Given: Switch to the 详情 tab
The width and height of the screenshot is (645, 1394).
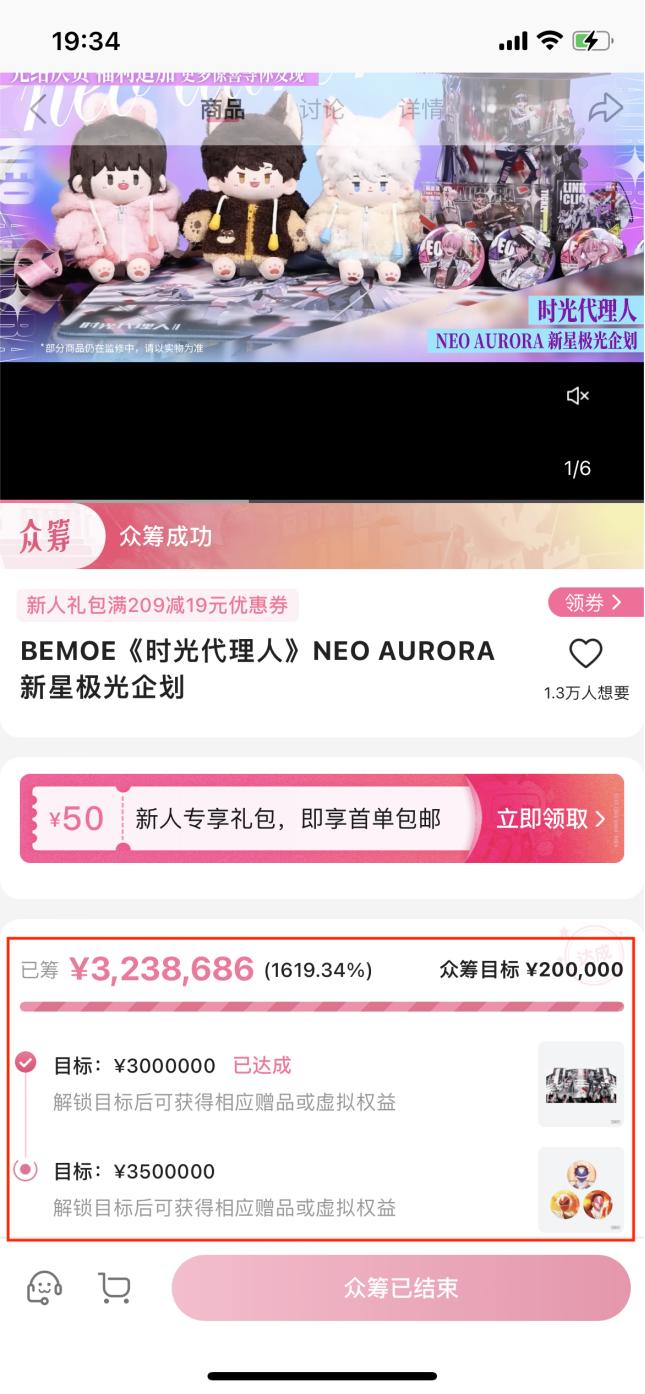Looking at the screenshot, I should tap(421, 110).
